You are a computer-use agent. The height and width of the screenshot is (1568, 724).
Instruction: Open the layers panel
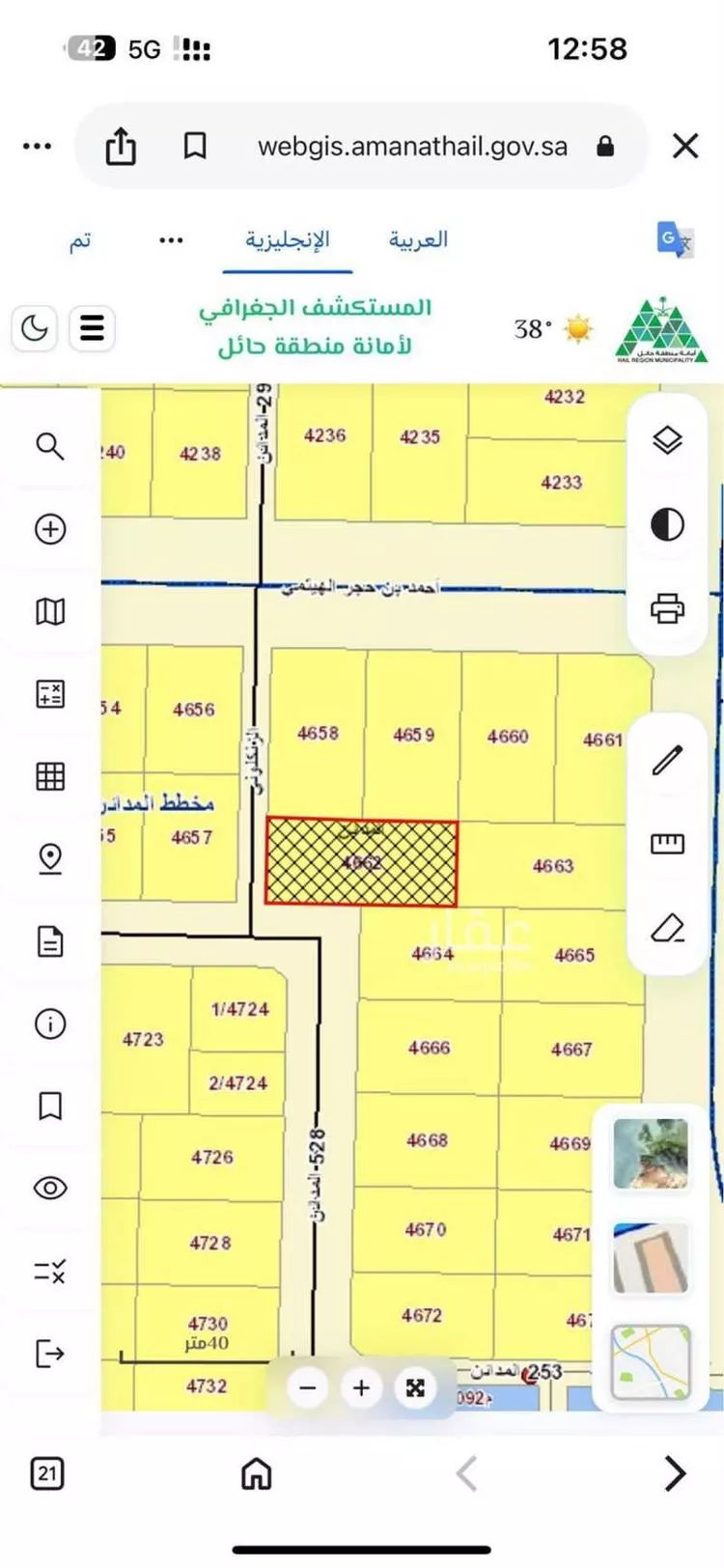pyautogui.click(x=667, y=441)
